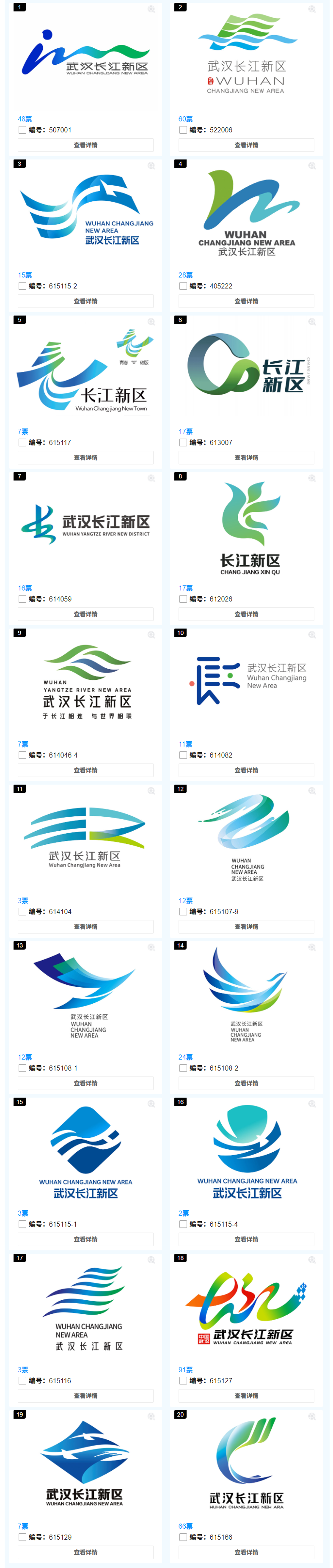The image size is (333, 1568).
Task: Select the checkbox for entry 615115-2
Action: pyautogui.click(x=22, y=286)
